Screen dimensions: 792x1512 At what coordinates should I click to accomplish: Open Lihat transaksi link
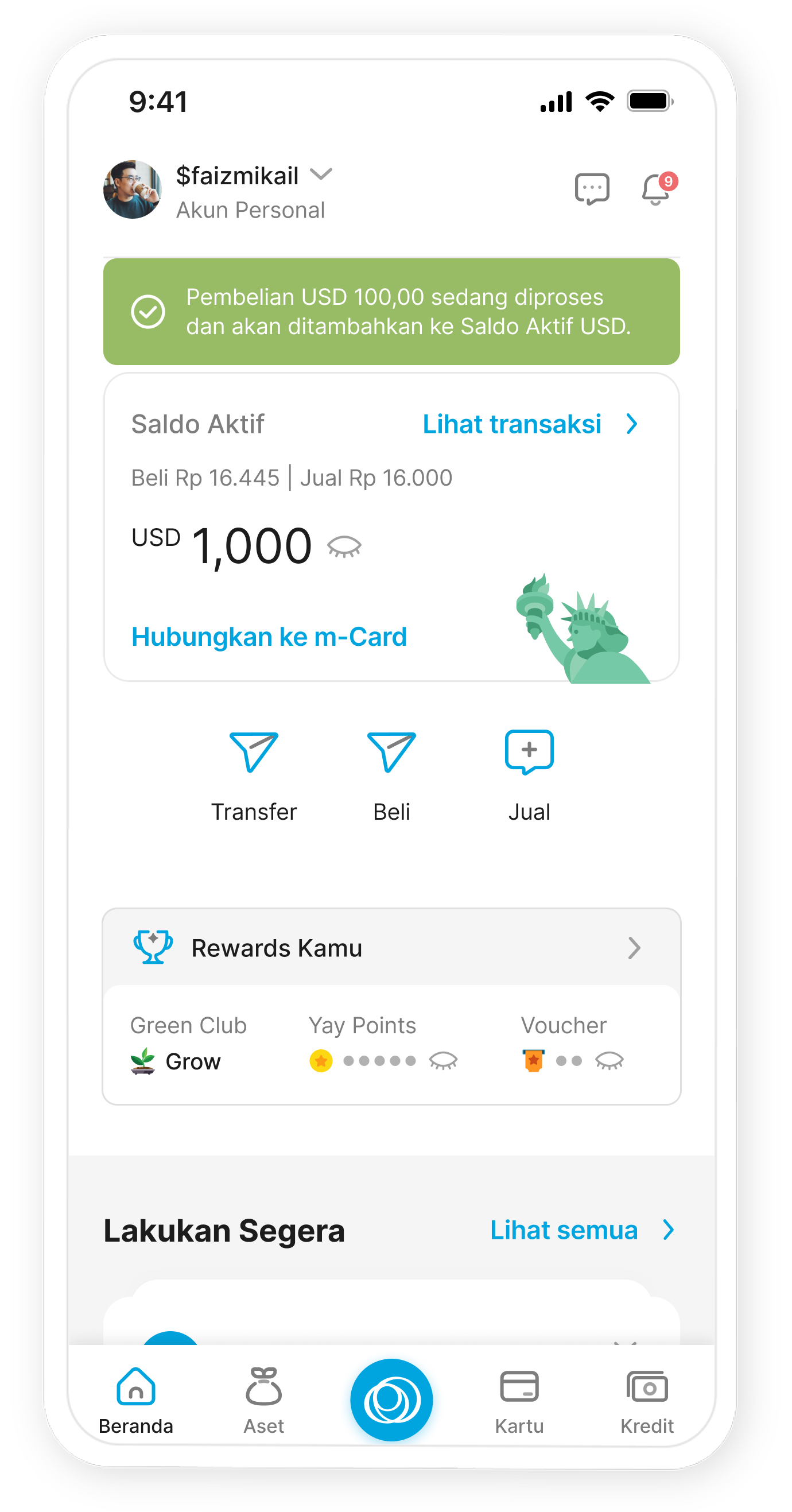click(529, 424)
